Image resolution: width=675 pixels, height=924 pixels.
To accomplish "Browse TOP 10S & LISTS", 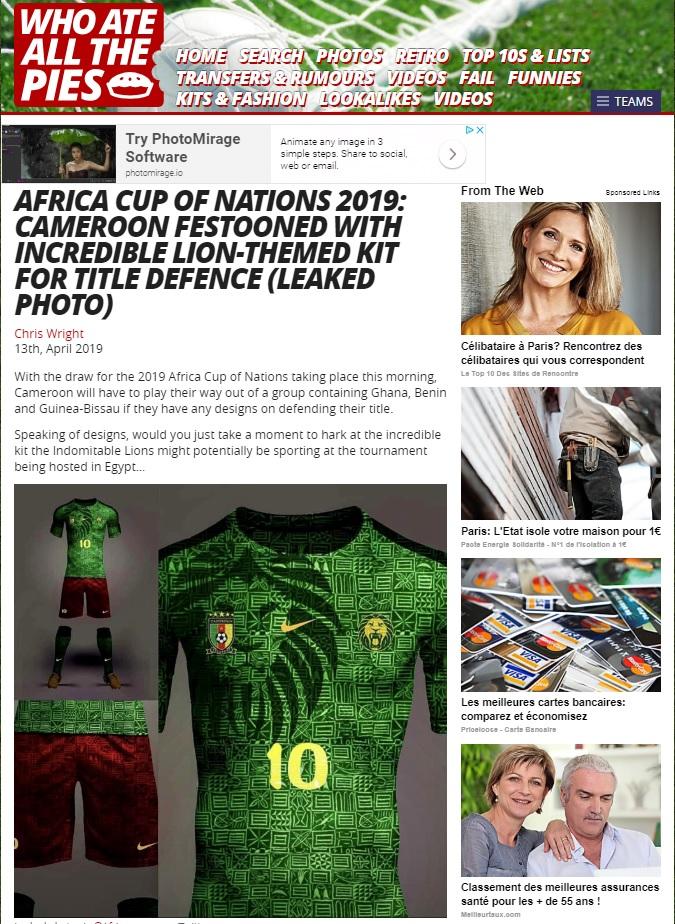I will [525, 56].
